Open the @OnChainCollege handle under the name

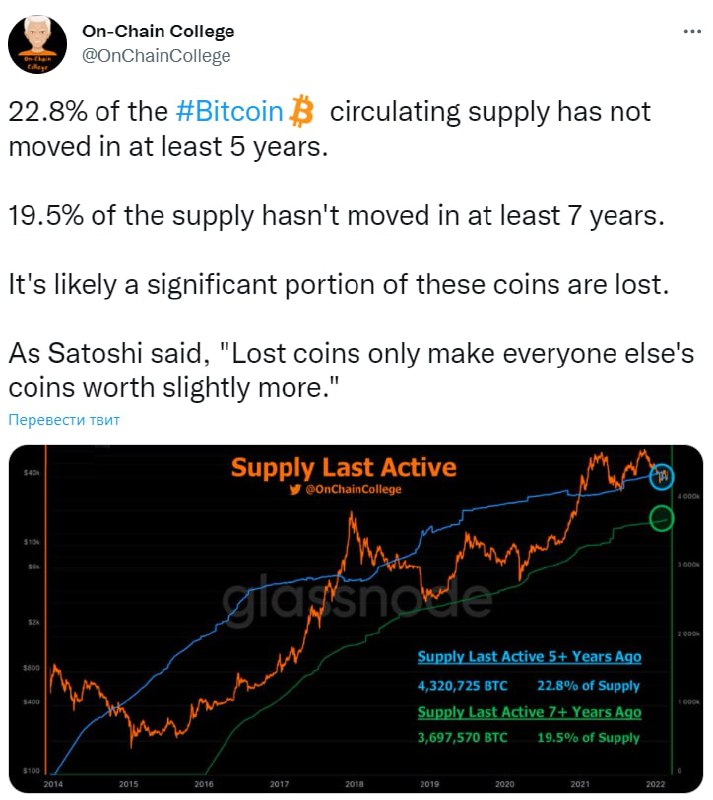[156, 56]
